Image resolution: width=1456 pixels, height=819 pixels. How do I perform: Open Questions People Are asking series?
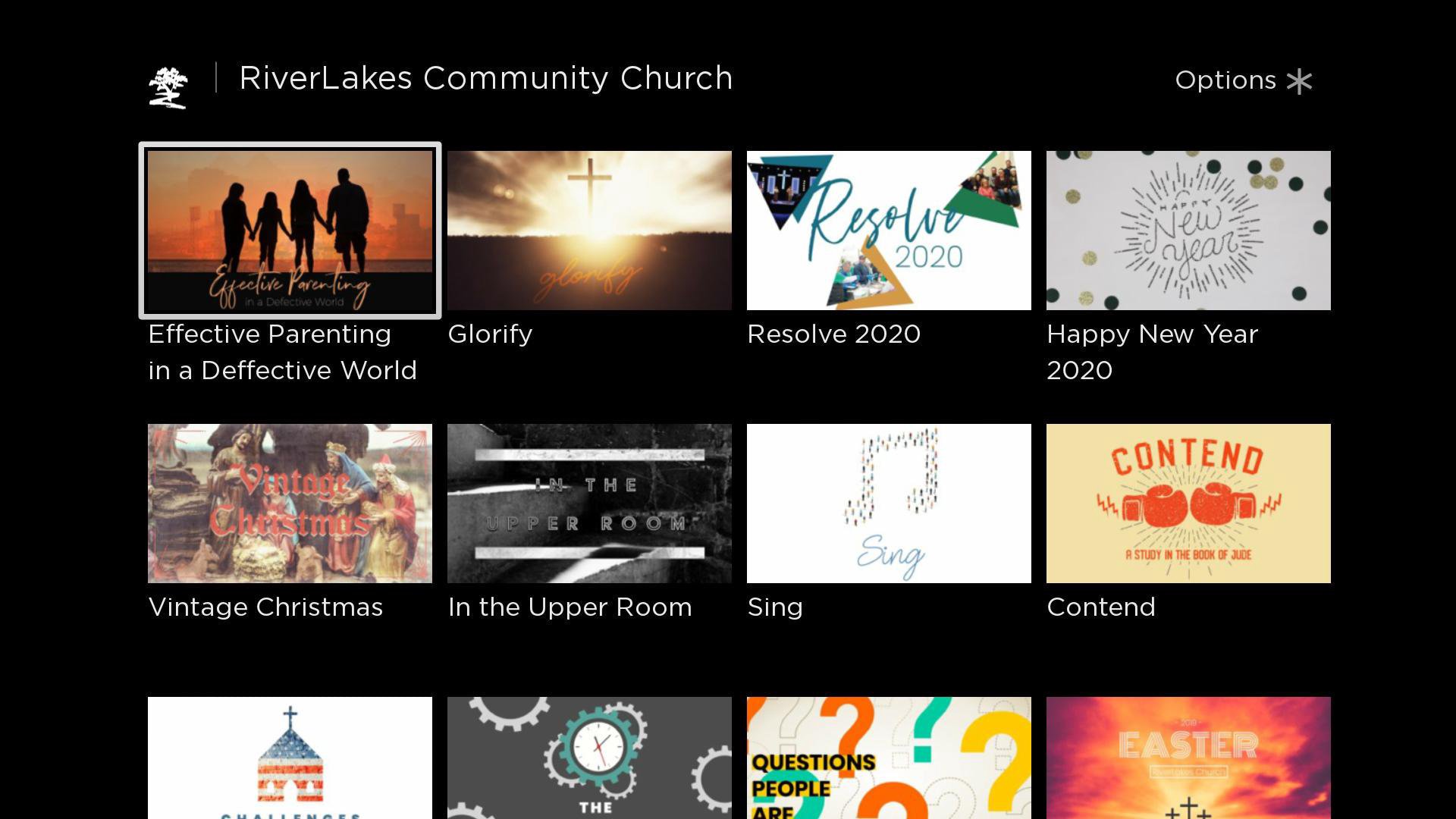tap(889, 757)
